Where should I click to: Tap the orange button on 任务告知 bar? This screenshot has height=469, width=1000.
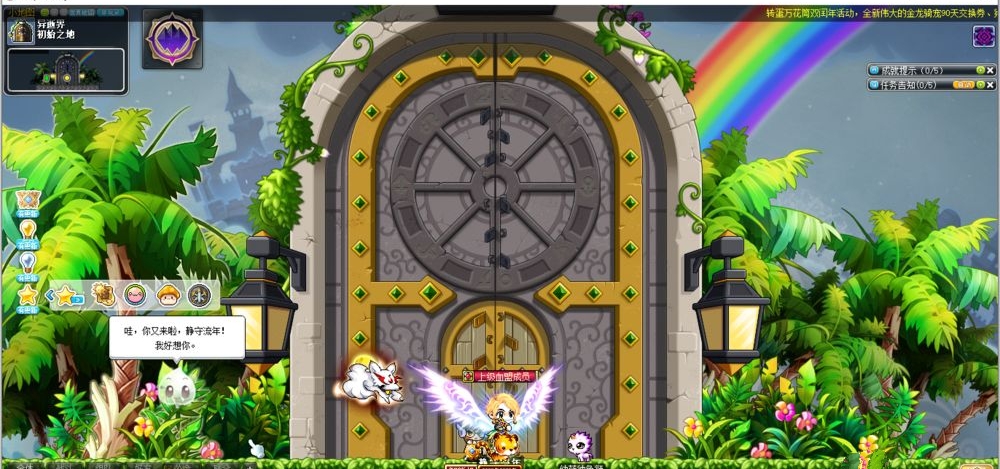(x=964, y=85)
